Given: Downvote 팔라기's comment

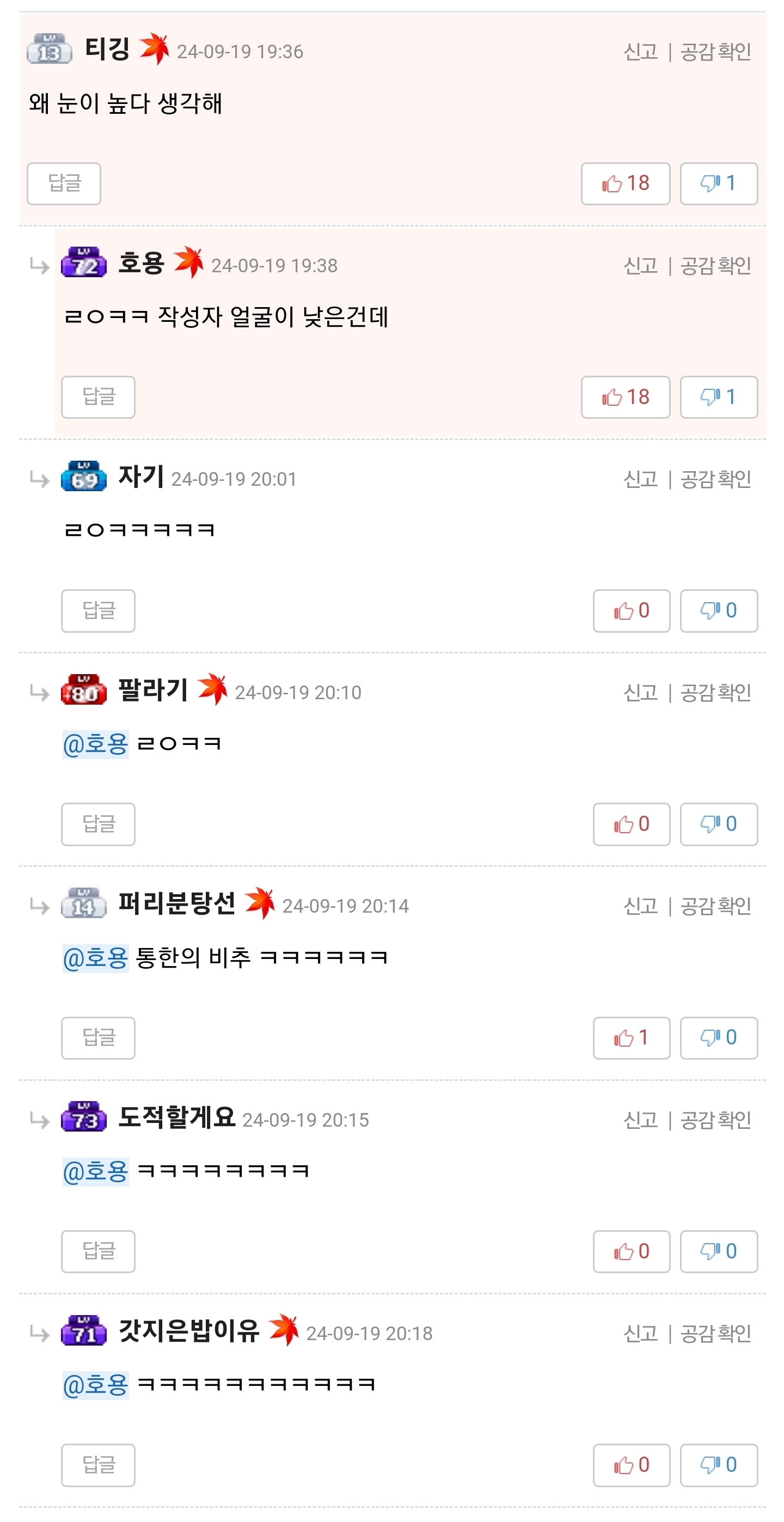Looking at the screenshot, I should (719, 824).
